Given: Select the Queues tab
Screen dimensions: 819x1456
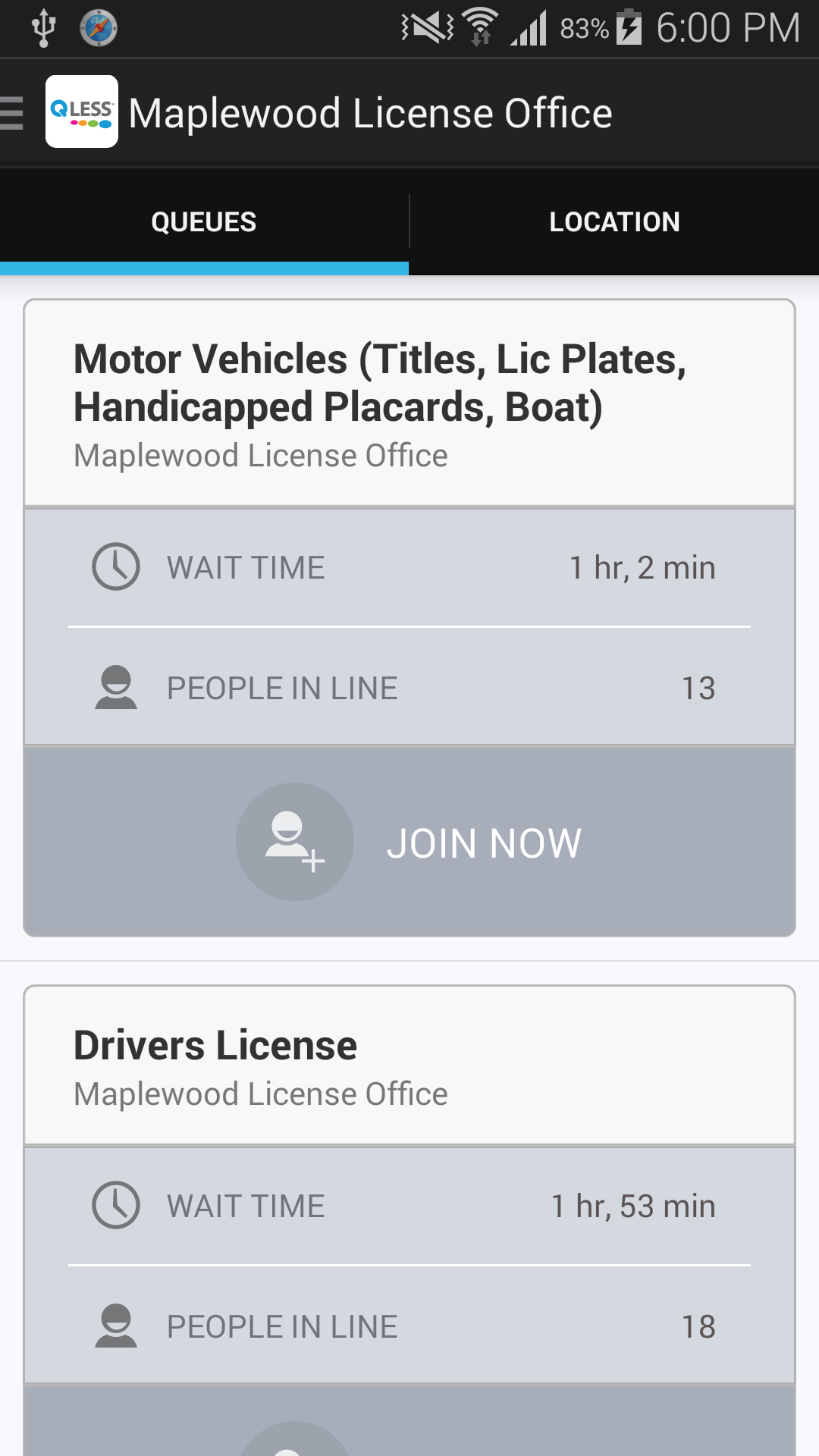Looking at the screenshot, I should (203, 221).
